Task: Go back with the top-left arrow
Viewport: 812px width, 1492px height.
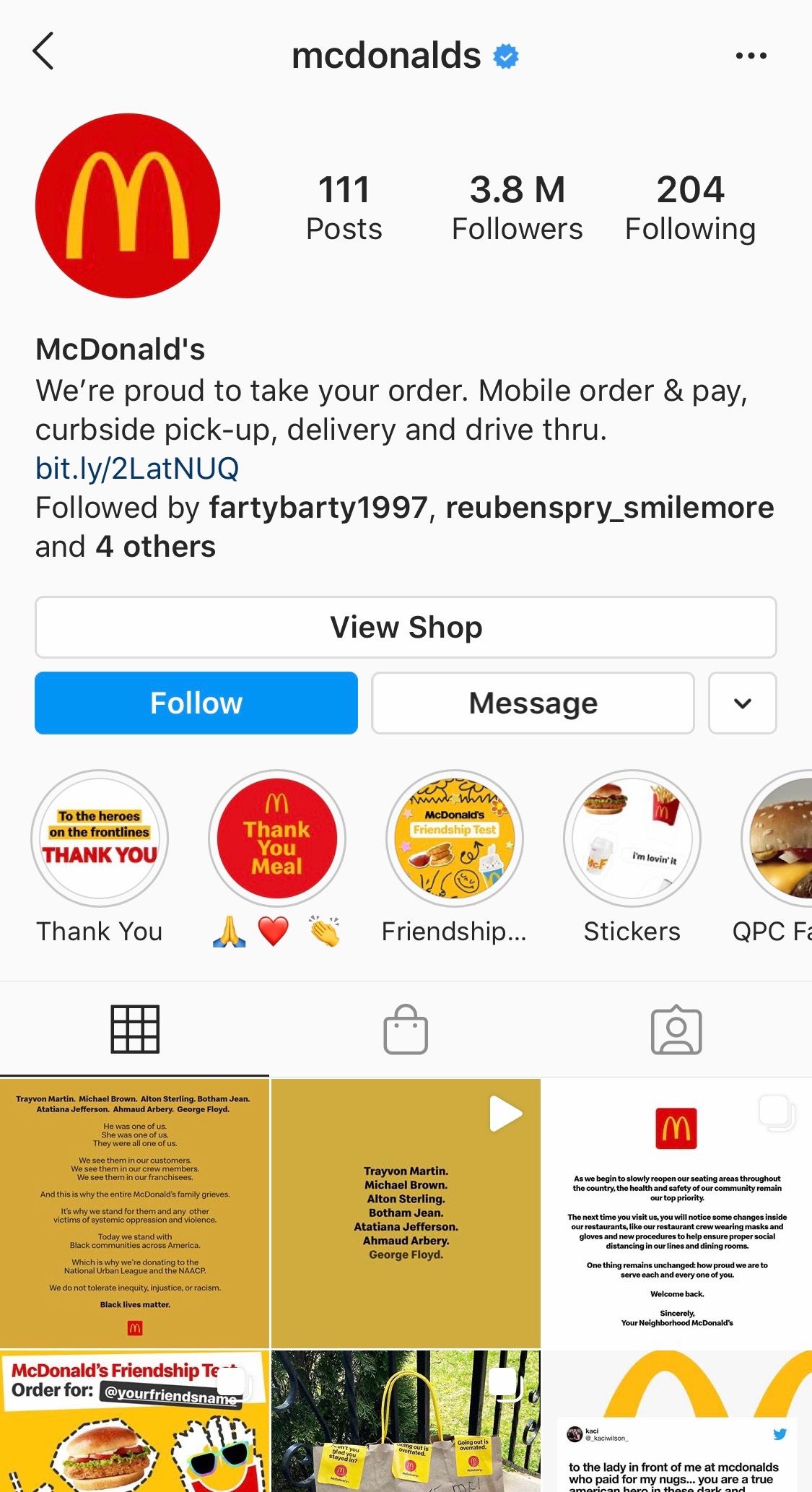Action: point(43,51)
